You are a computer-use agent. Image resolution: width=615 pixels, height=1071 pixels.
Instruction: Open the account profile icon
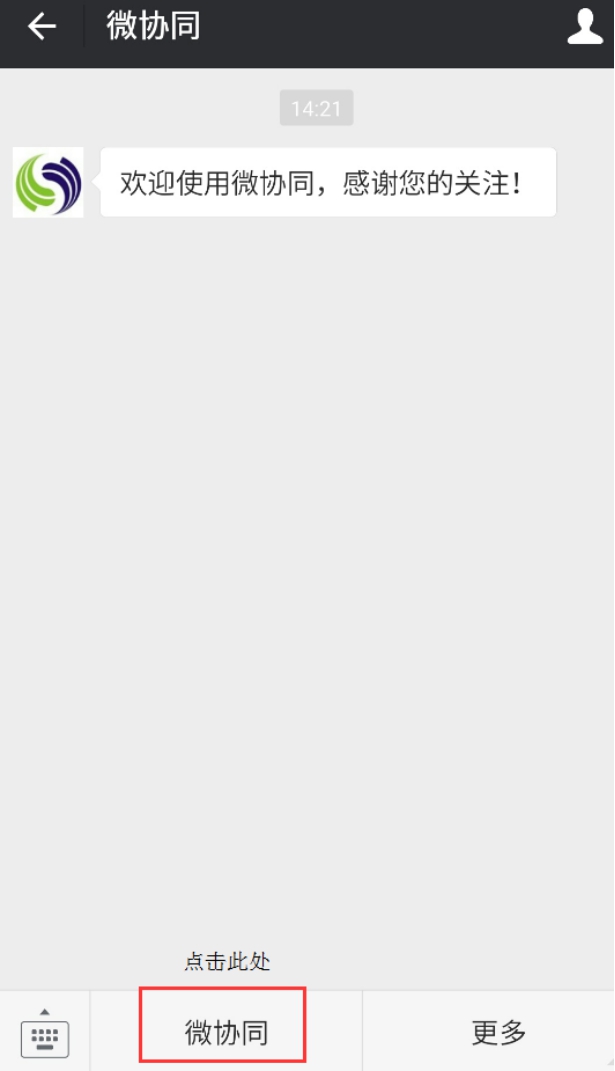[585, 27]
